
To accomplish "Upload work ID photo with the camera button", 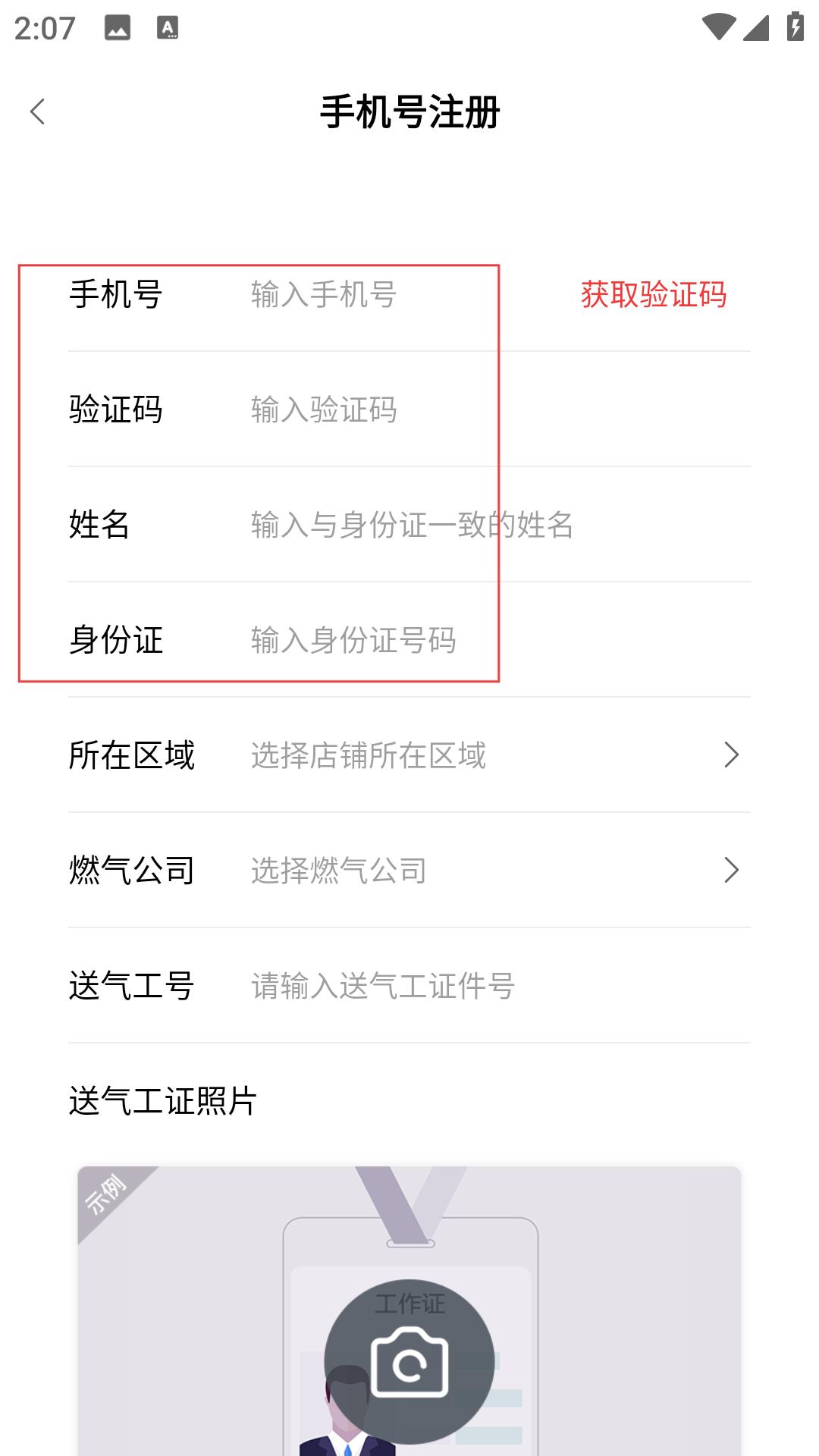I will pos(409,1363).
